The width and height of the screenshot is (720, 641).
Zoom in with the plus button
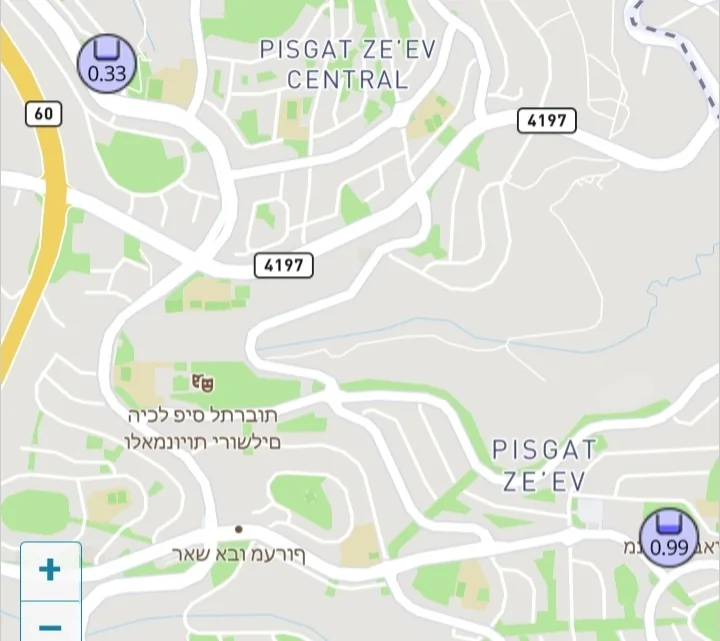(x=50, y=571)
